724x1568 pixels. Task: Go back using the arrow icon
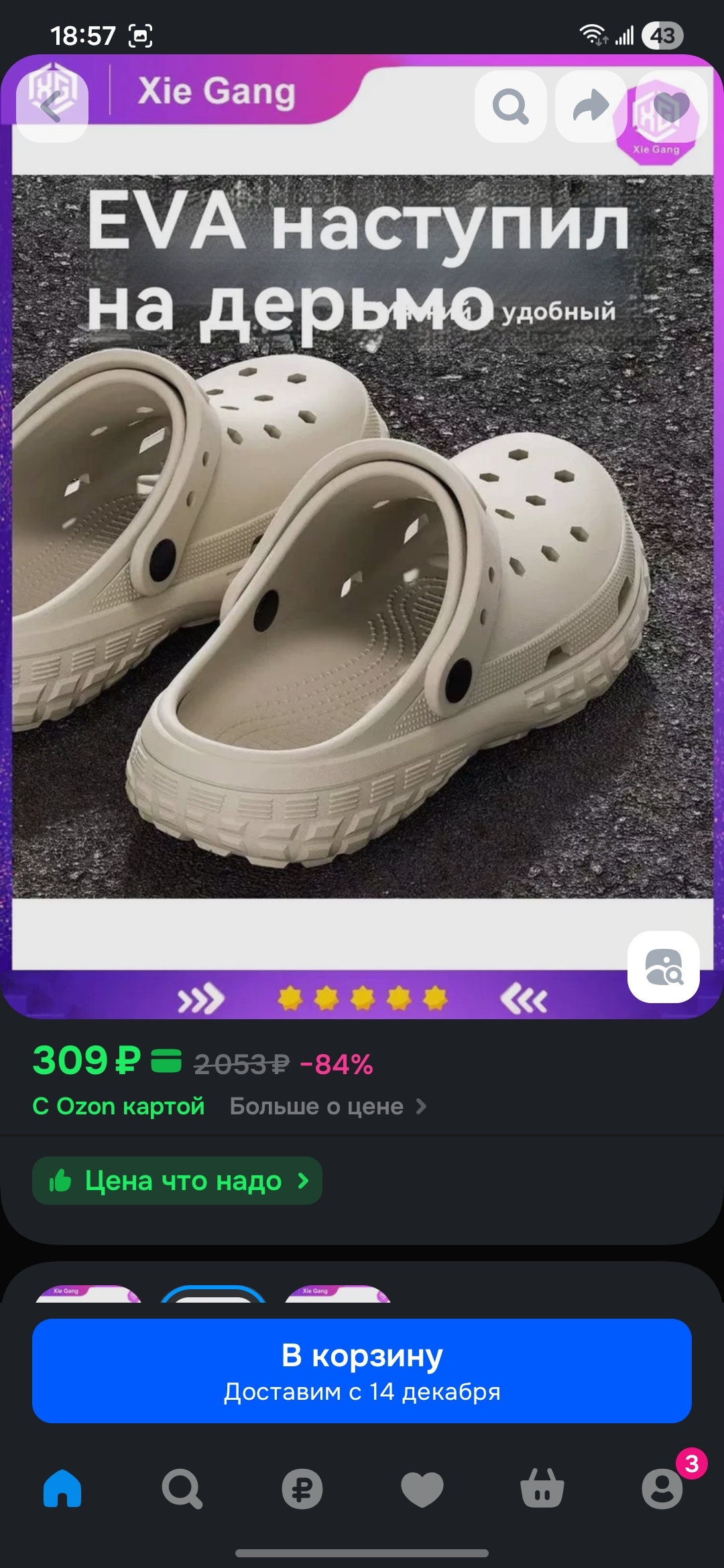pos(52,106)
